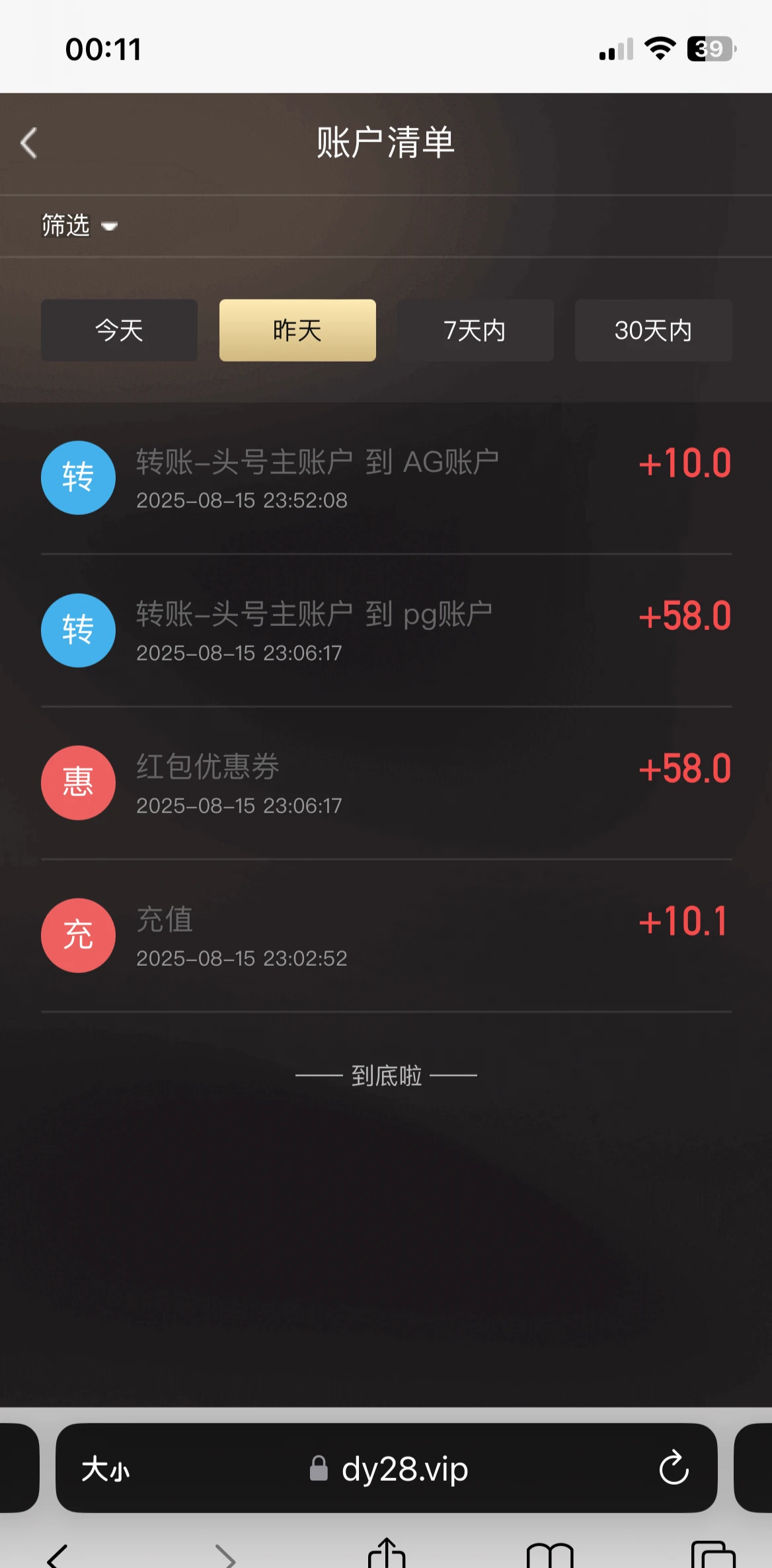Tap the back chevron beside 账户清单
The width and height of the screenshot is (772, 1568).
pos(28,143)
